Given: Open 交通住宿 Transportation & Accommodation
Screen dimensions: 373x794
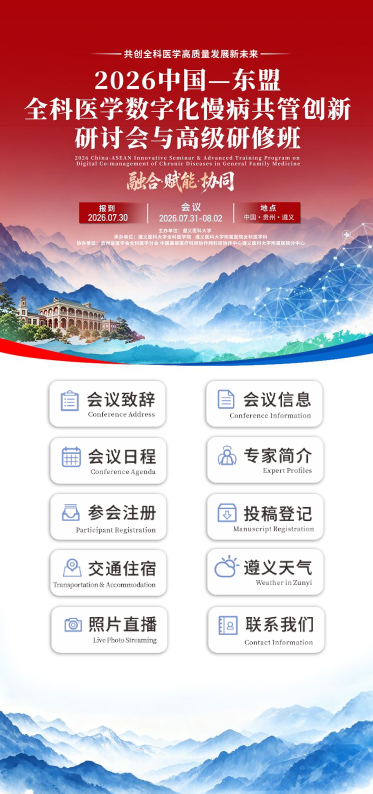Looking at the screenshot, I should (x=108, y=573).
